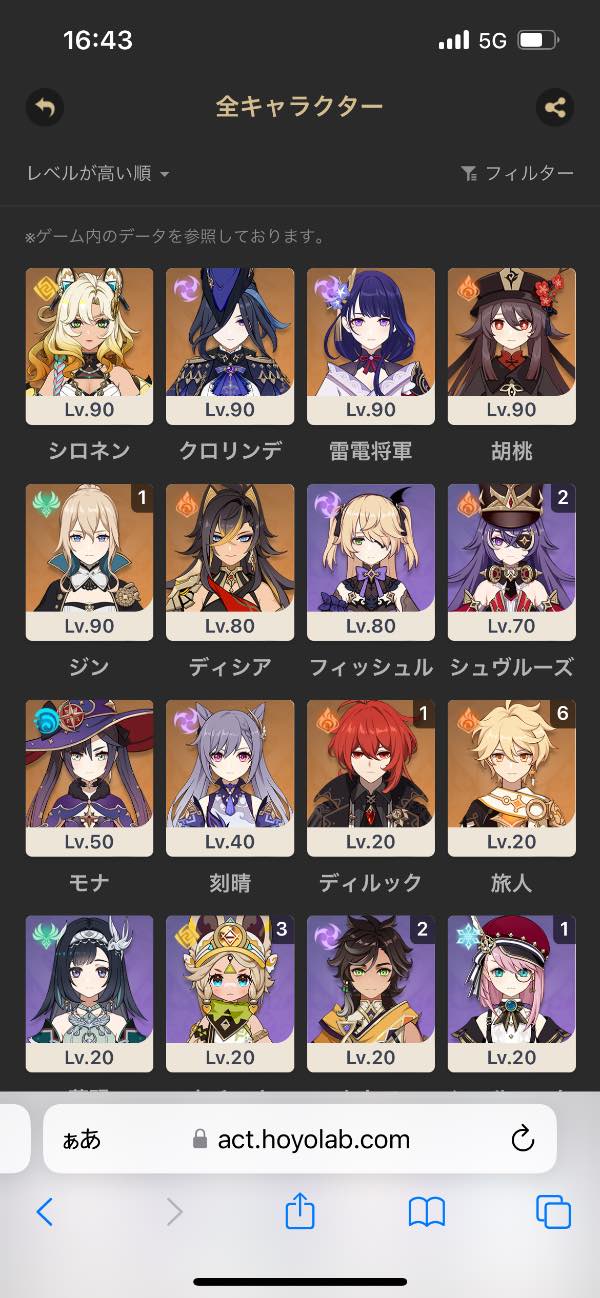Open 刻晴 character card
This screenshot has height=1298, width=600.
point(230,778)
